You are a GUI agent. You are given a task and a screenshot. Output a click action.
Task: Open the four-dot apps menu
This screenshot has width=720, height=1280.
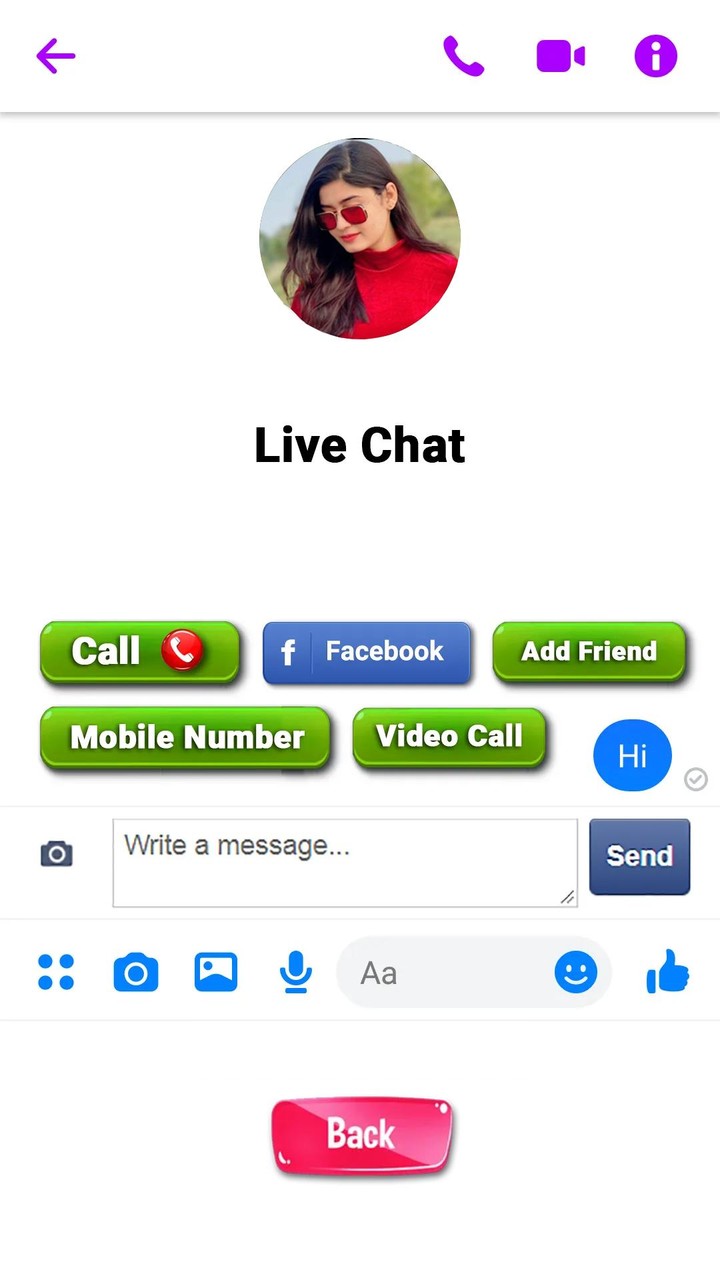tap(56, 970)
